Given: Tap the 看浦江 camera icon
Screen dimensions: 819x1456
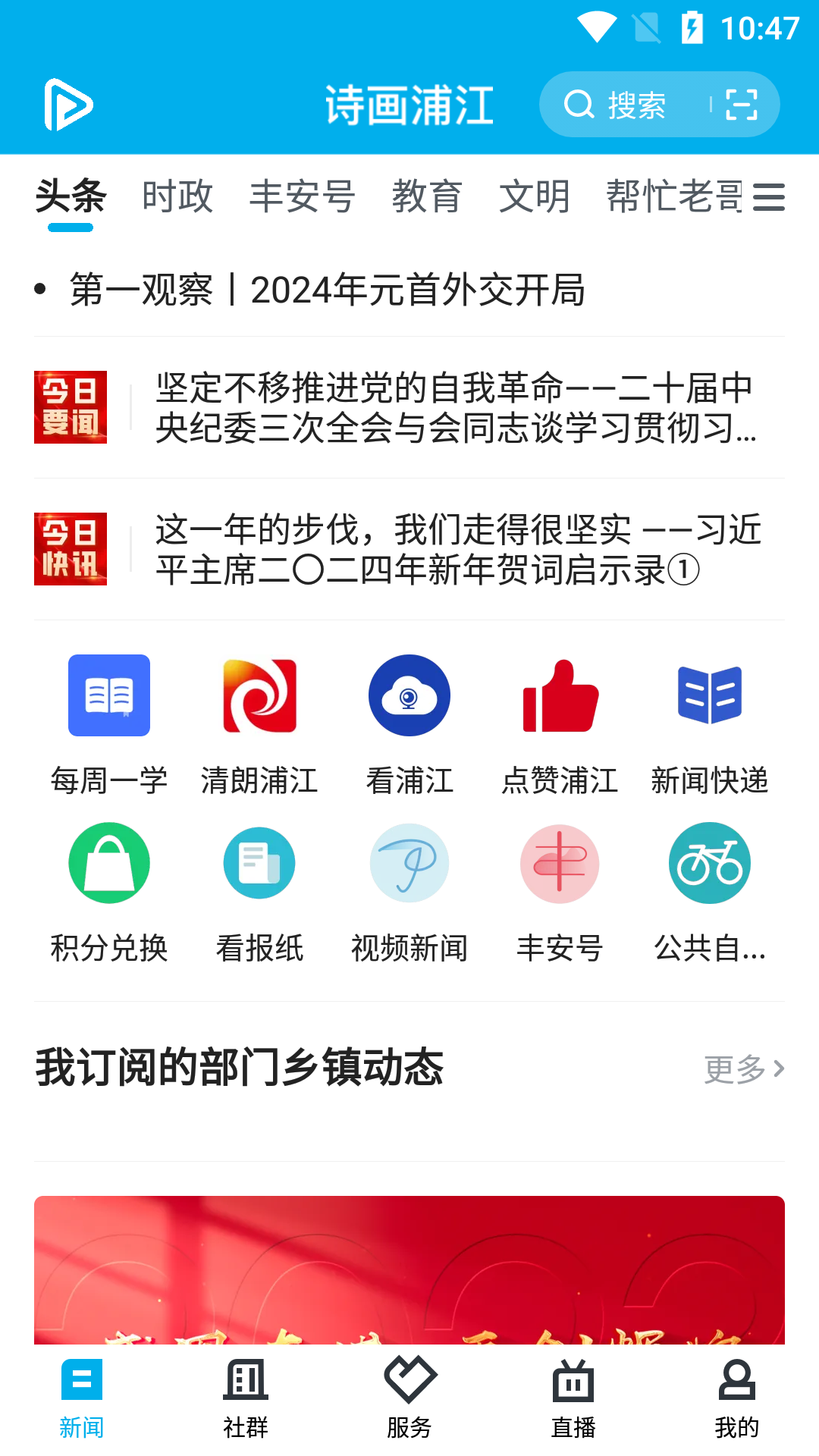Looking at the screenshot, I should click(409, 695).
